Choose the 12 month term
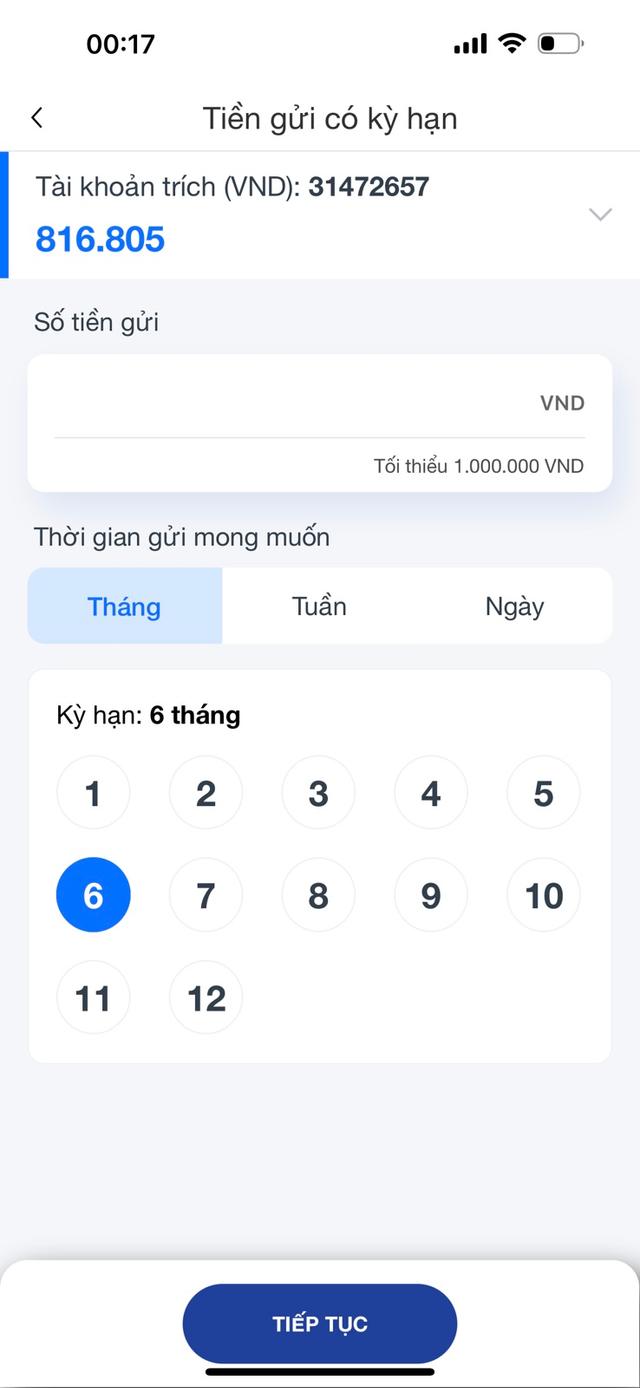 [206, 998]
